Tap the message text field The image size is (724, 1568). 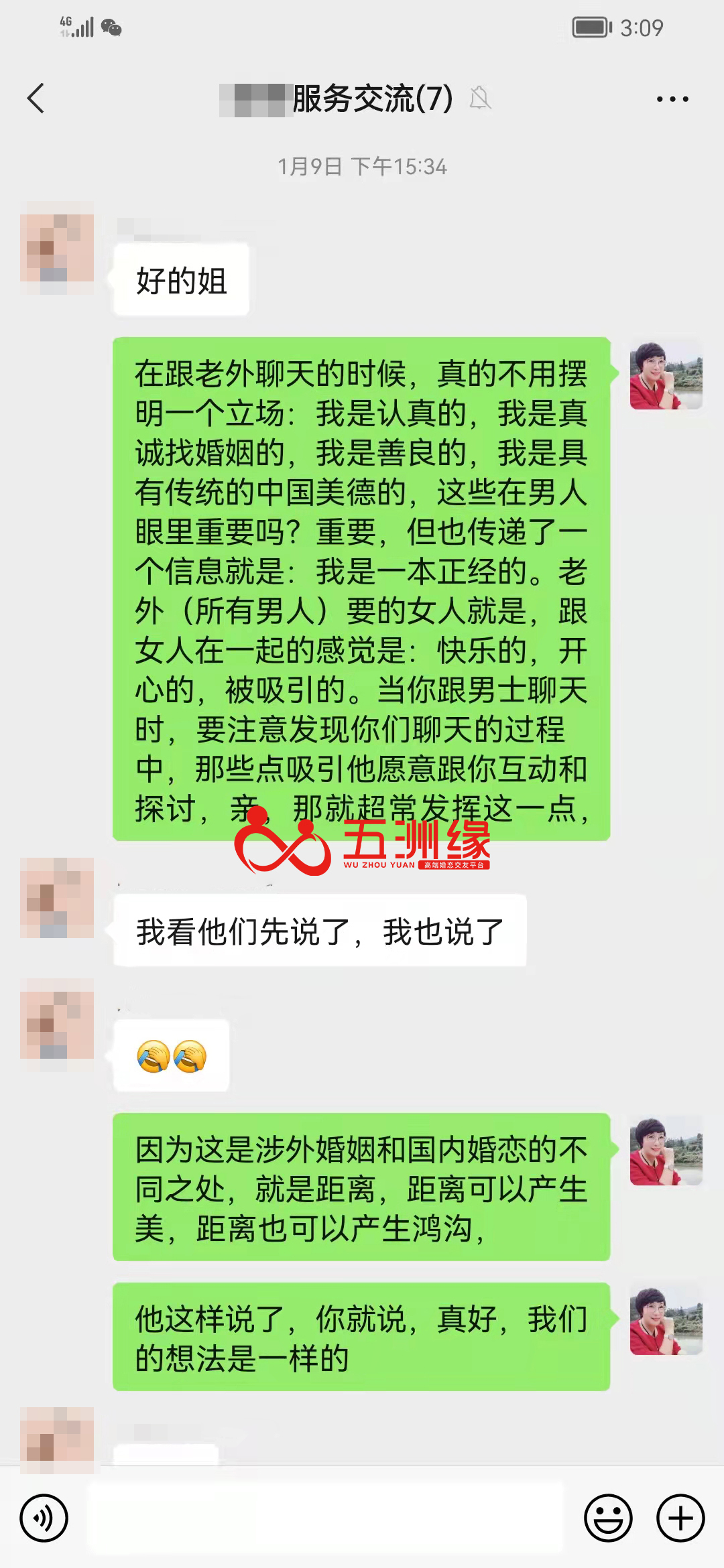(326, 1518)
